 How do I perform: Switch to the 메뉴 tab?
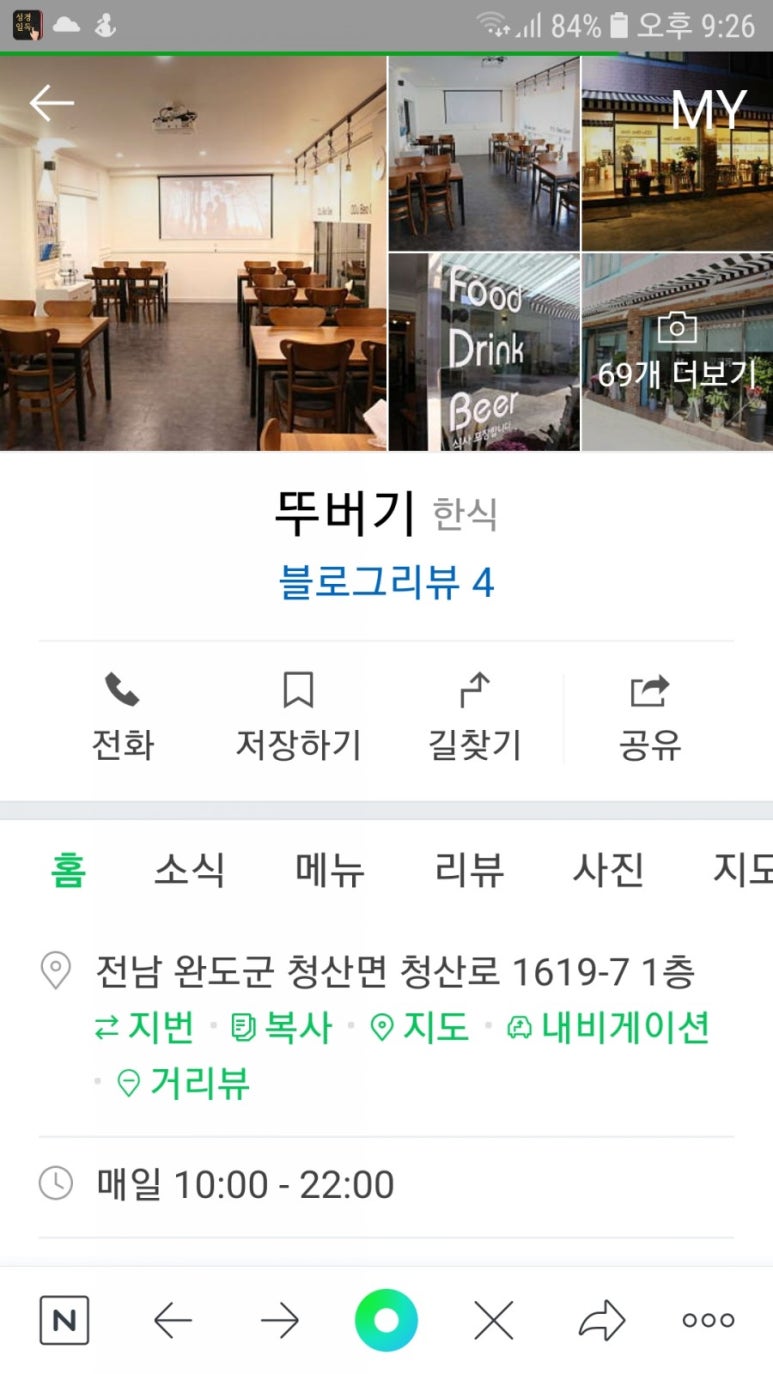(x=330, y=870)
